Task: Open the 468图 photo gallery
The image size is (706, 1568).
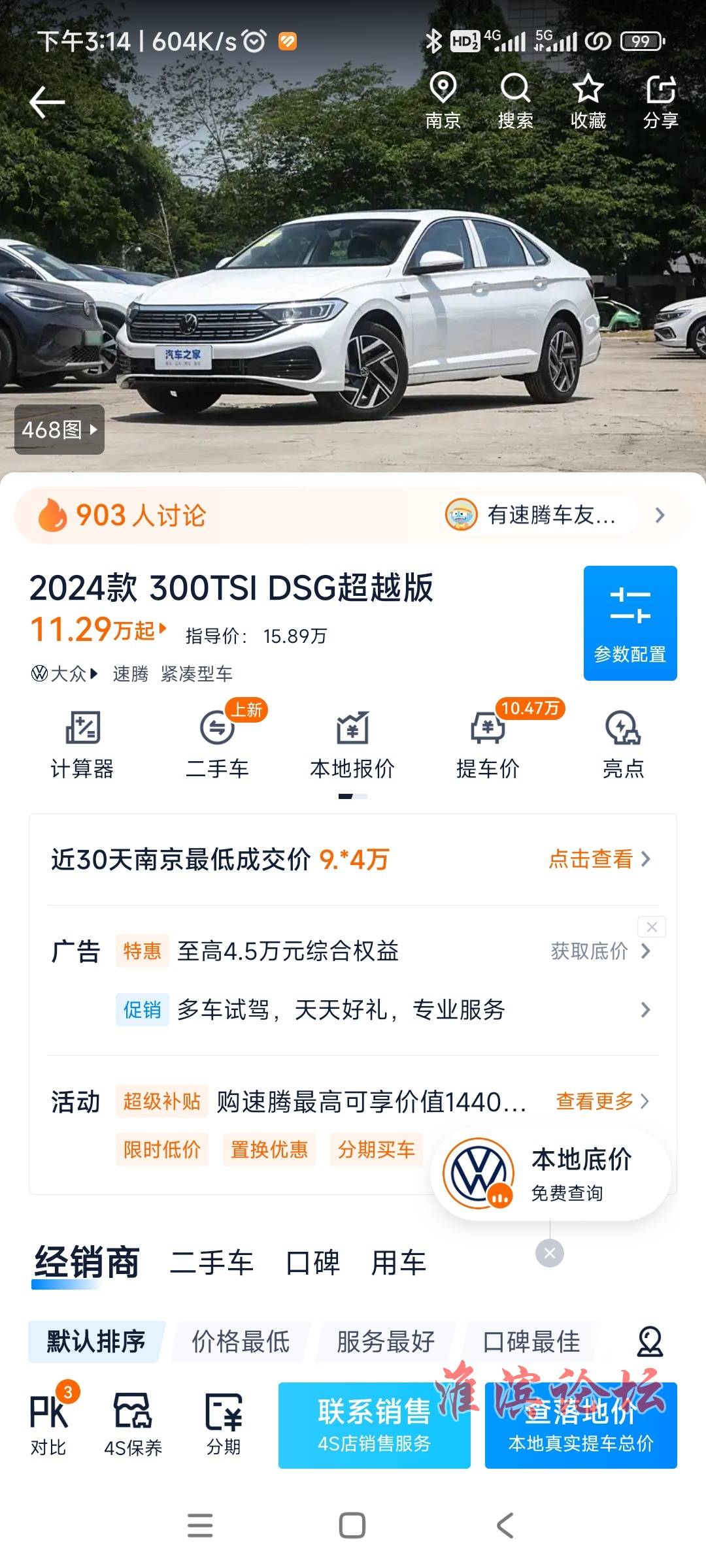Action: point(59,429)
